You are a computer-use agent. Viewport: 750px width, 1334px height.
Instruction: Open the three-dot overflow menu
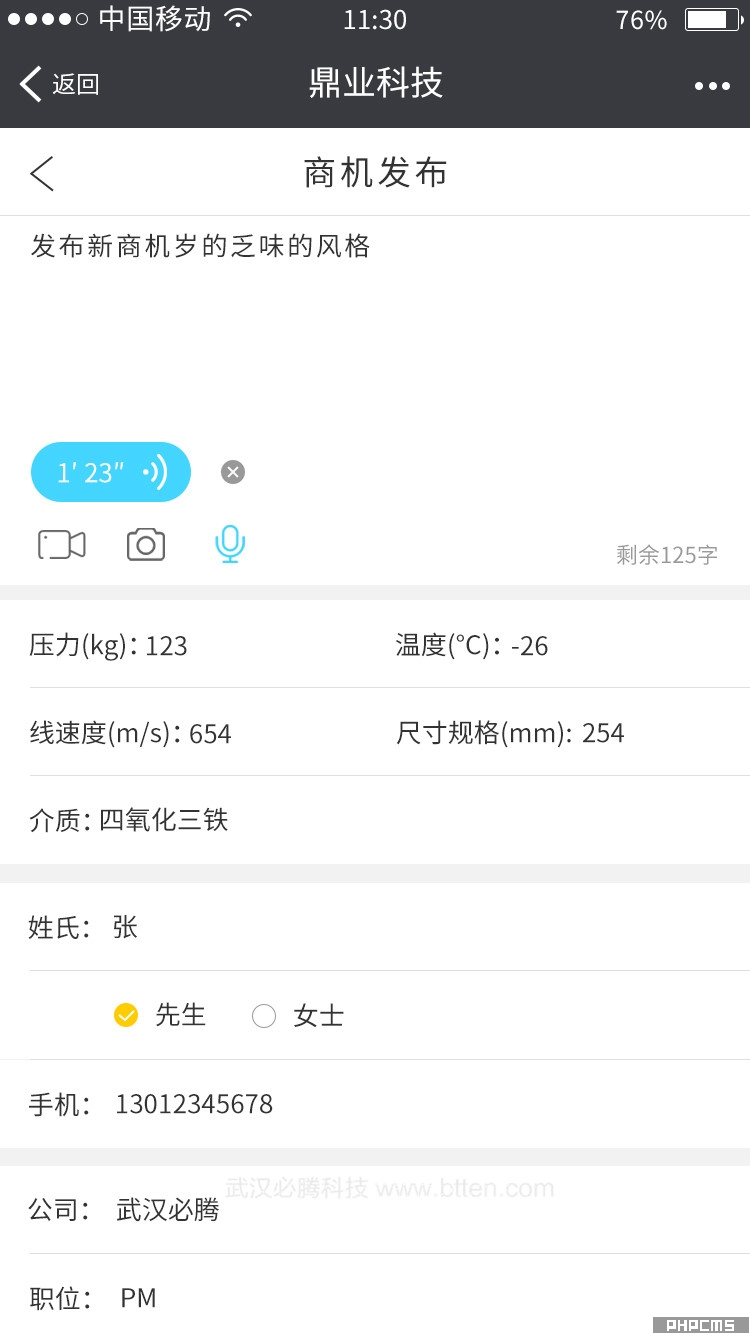pos(712,86)
